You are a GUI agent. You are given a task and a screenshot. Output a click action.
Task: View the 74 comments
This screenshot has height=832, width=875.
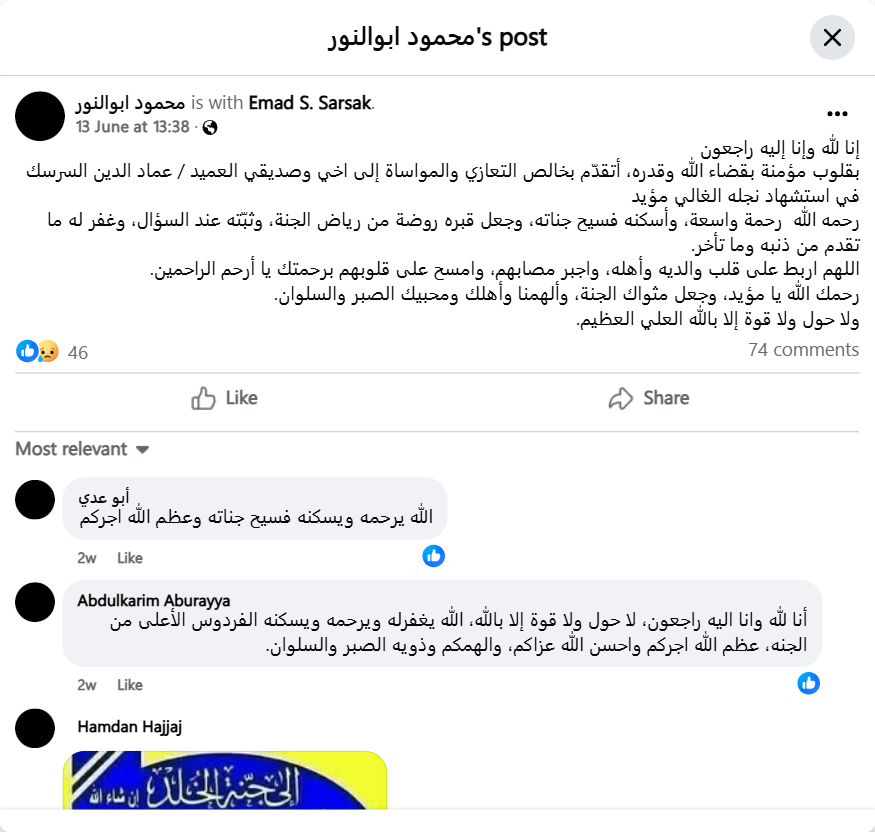(x=803, y=350)
